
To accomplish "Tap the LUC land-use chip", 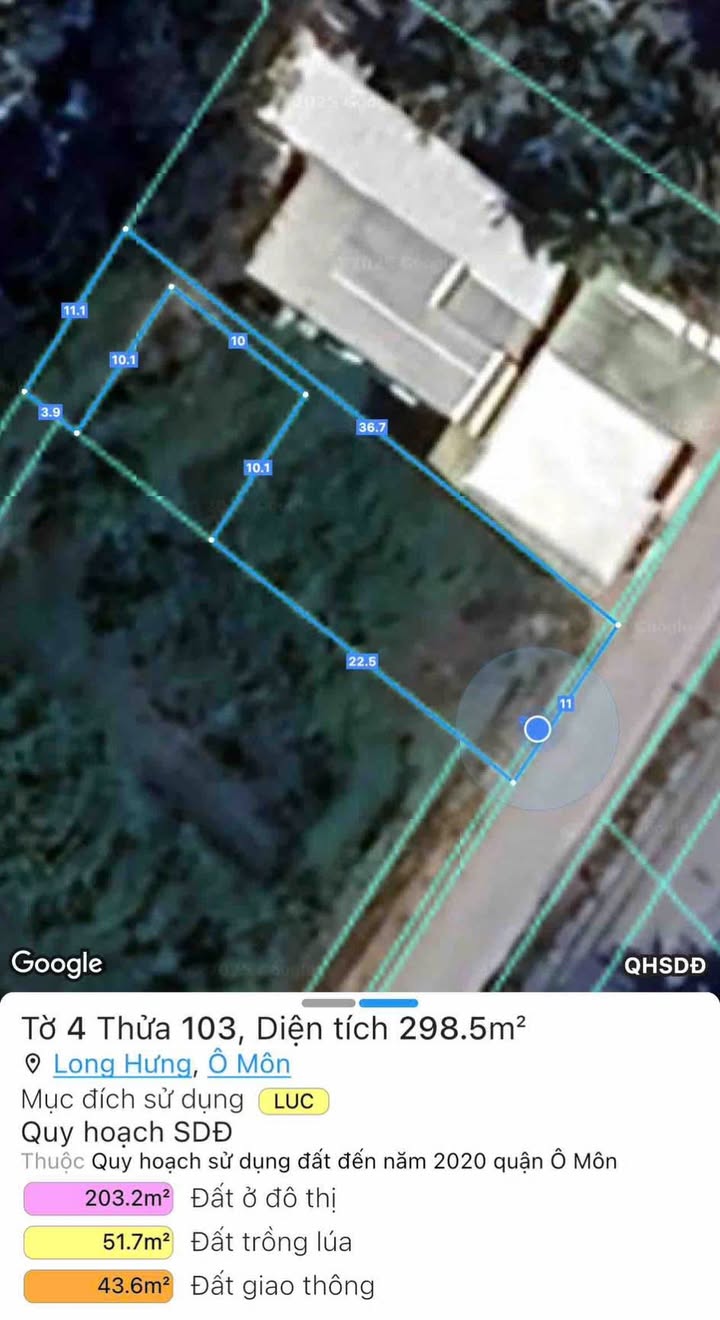I will (x=293, y=1102).
